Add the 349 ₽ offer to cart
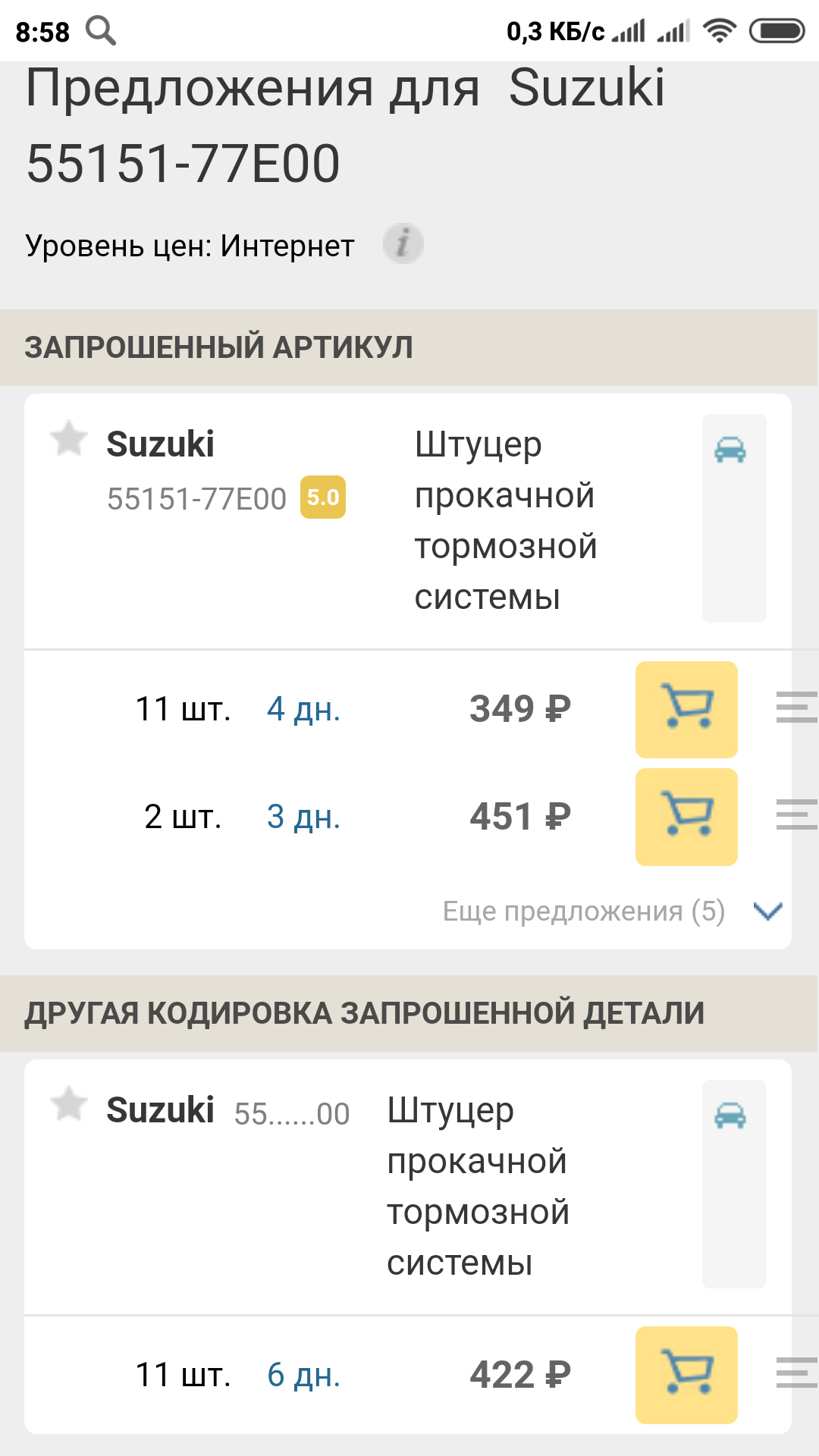This screenshot has width=819, height=1456. click(686, 709)
